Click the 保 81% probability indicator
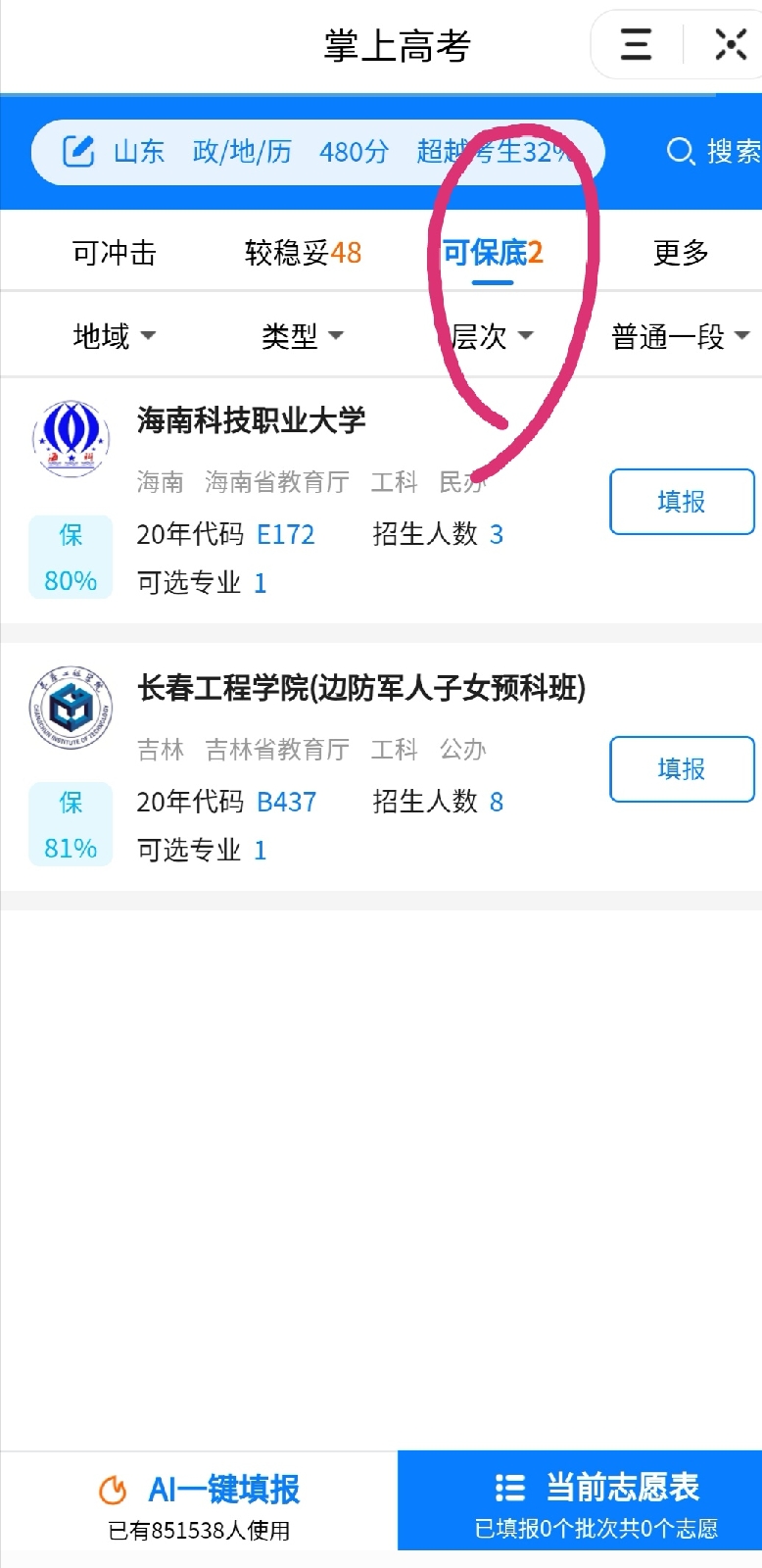Image resolution: width=762 pixels, height=1568 pixels. click(x=70, y=824)
